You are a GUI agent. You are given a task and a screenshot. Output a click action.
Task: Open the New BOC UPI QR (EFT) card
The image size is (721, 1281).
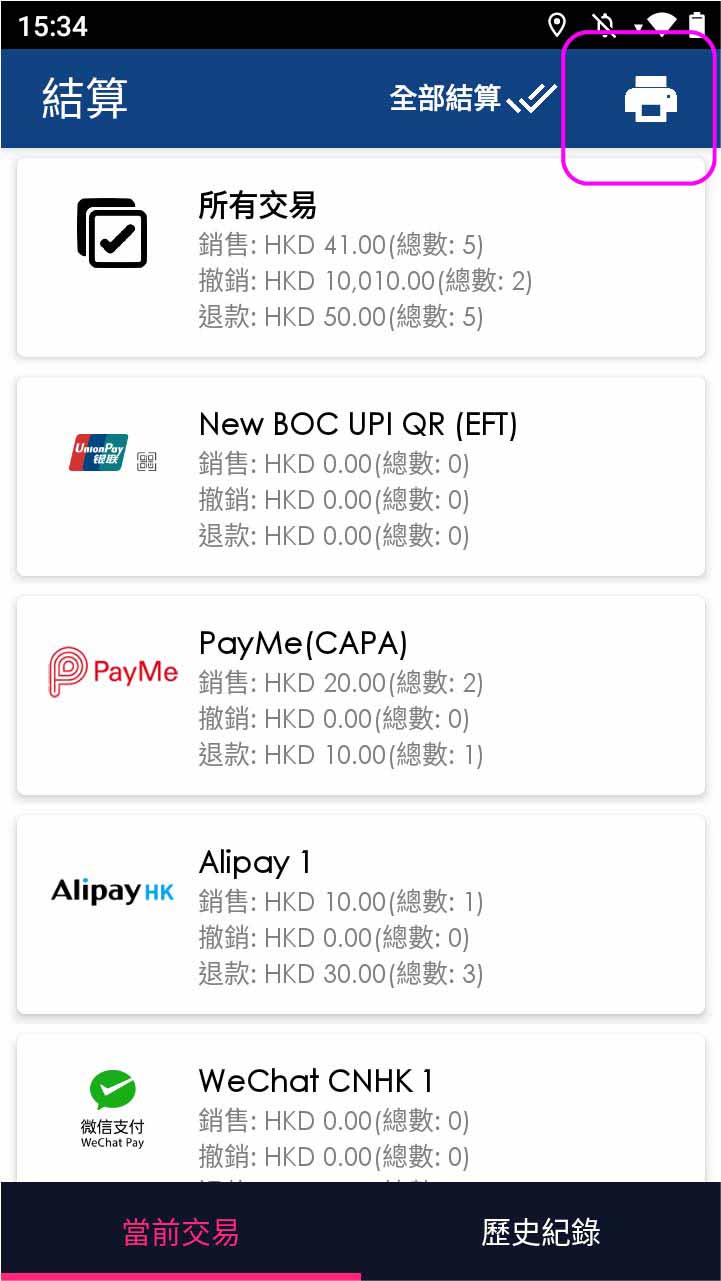coord(361,477)
